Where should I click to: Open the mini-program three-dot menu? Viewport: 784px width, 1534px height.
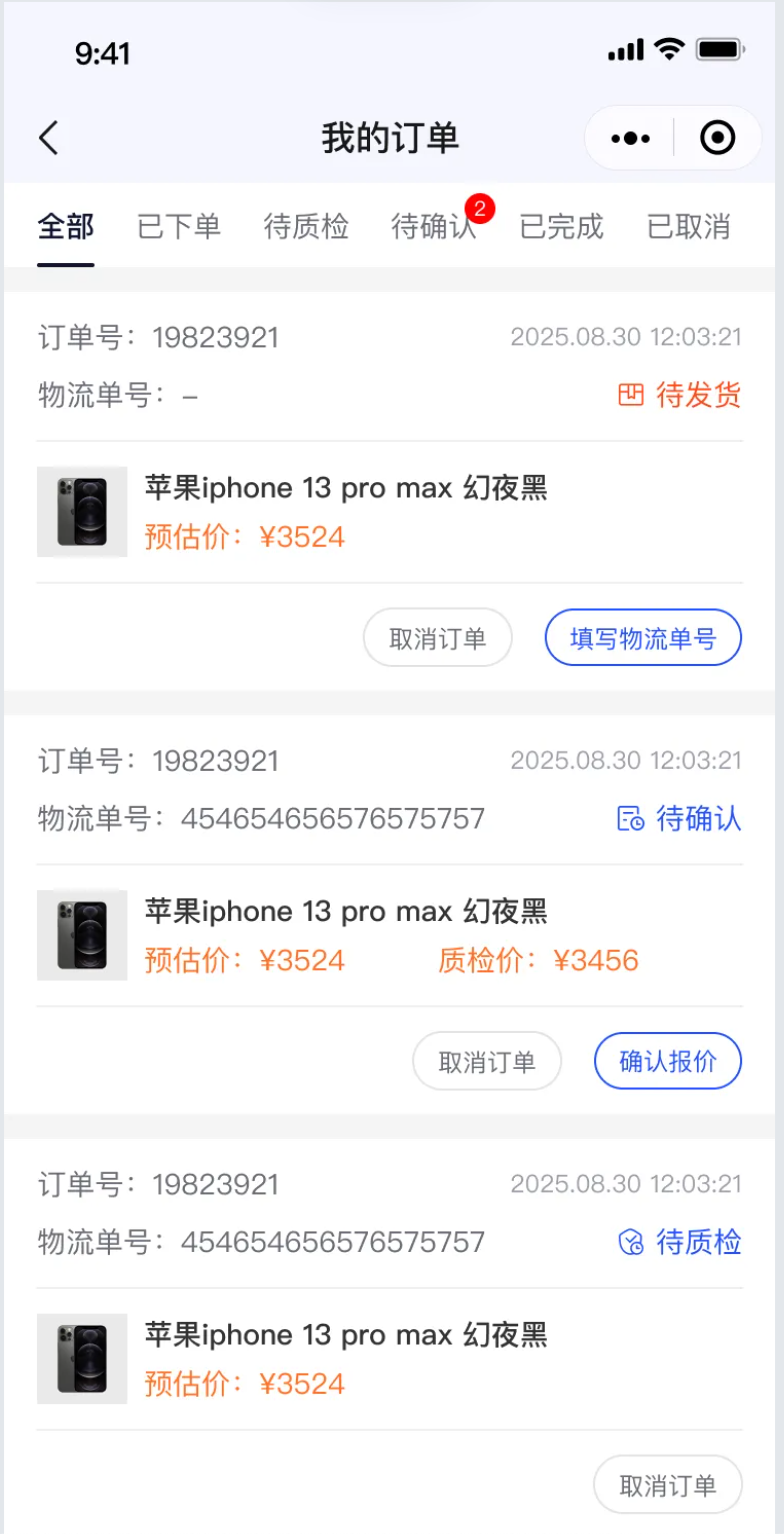click(630, 138)
